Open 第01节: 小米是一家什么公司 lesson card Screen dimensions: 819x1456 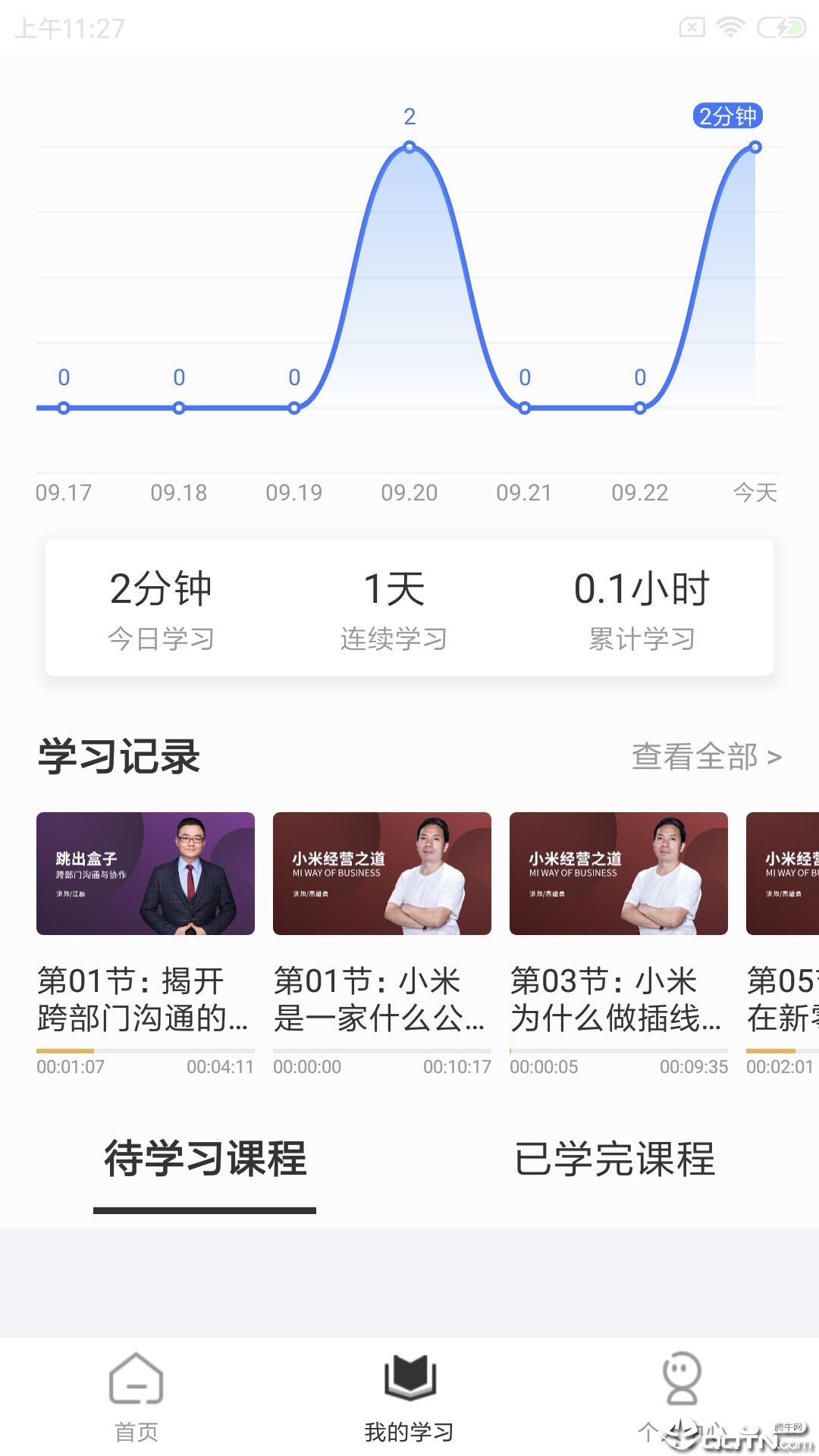pos(382,944)
